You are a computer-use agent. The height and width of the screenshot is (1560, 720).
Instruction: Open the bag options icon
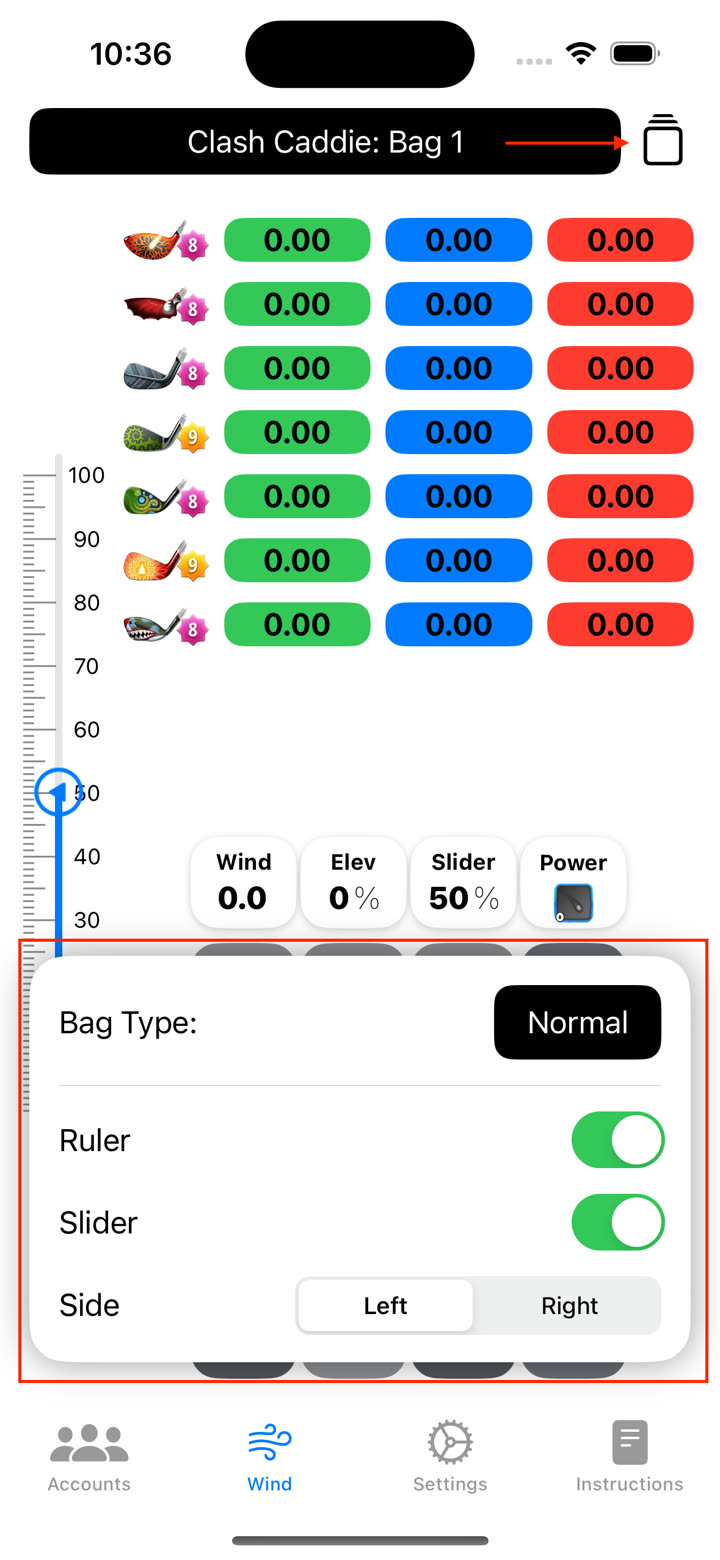pyautogui.click(x=662, y=140)
